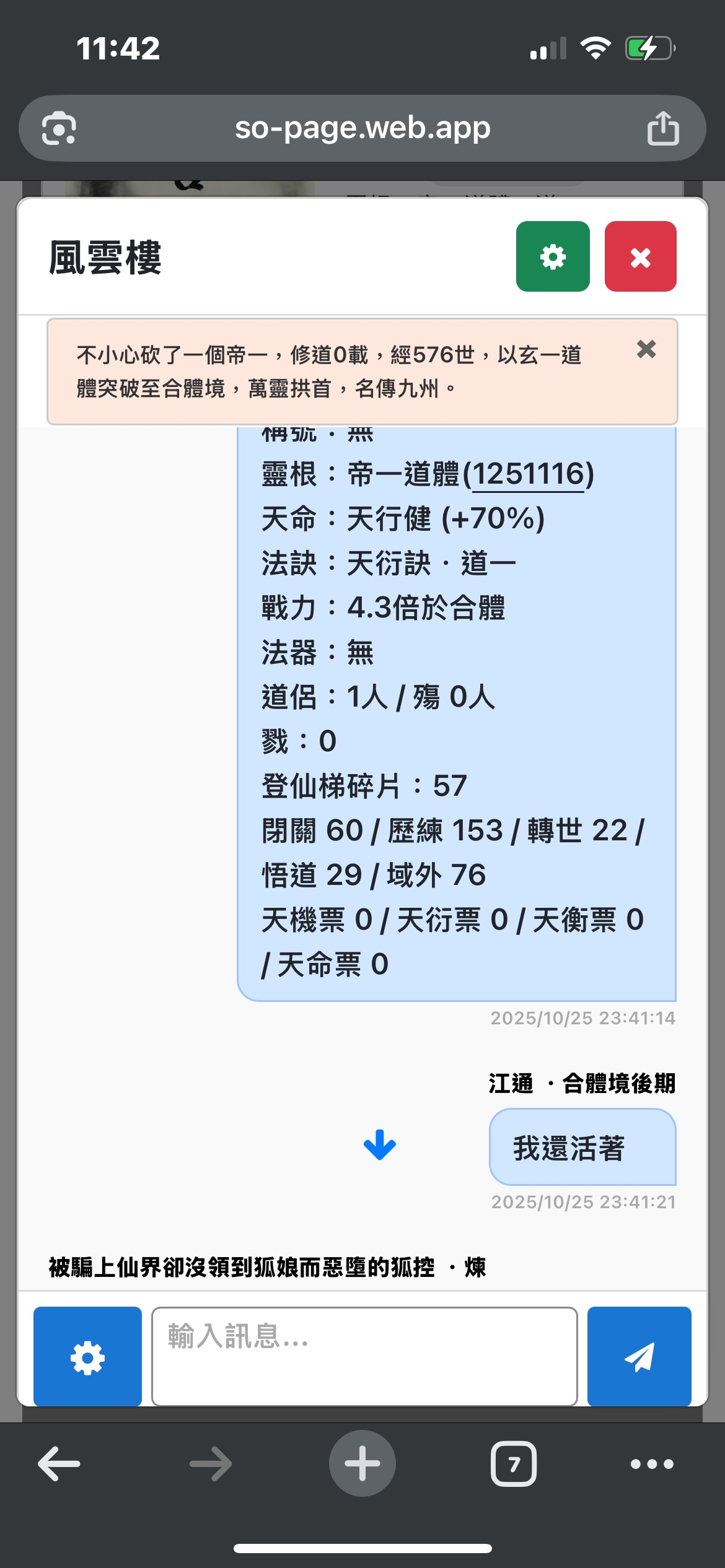Share the page from the address bar
Image resolution: width=725 pixels, height=1568 pixels.
point(662,128)
